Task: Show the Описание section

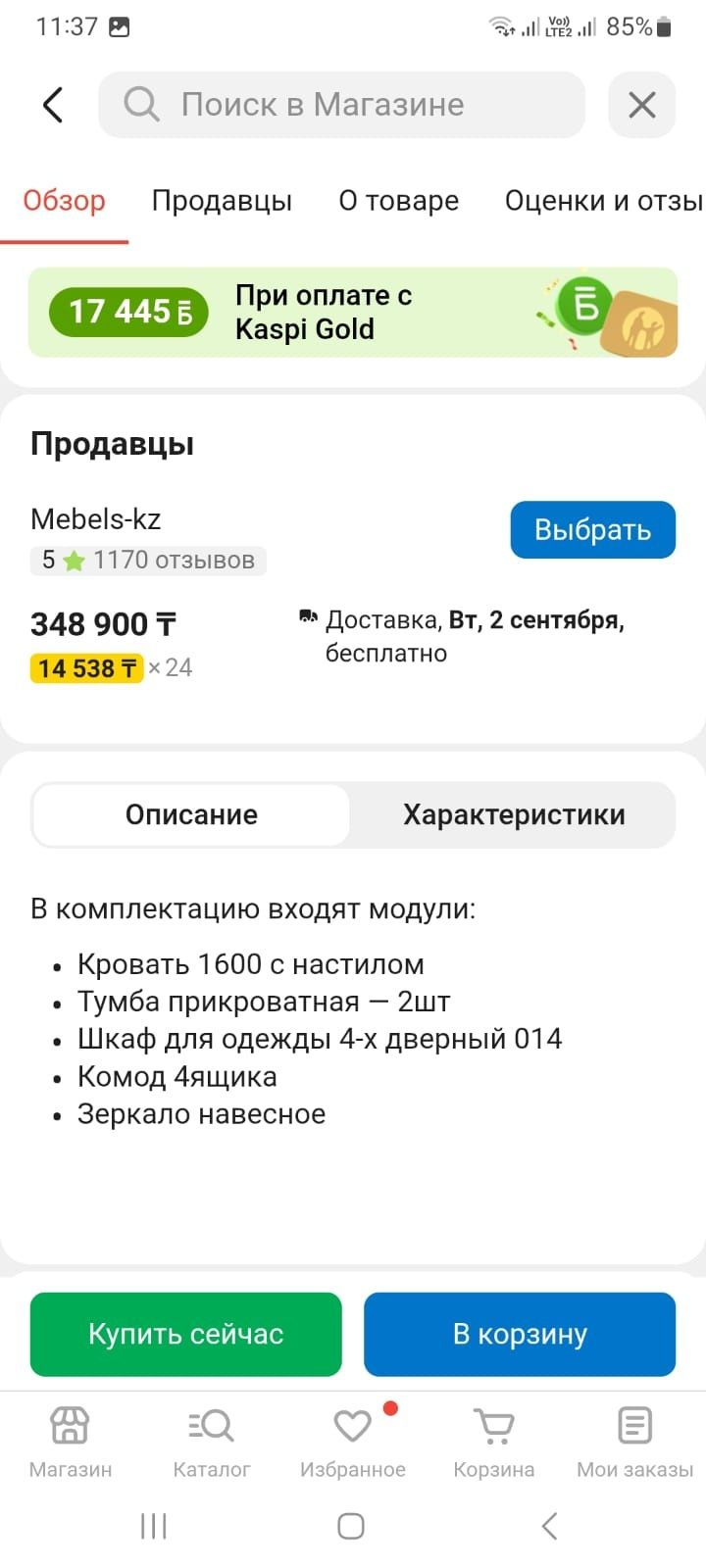Action: 191,814
